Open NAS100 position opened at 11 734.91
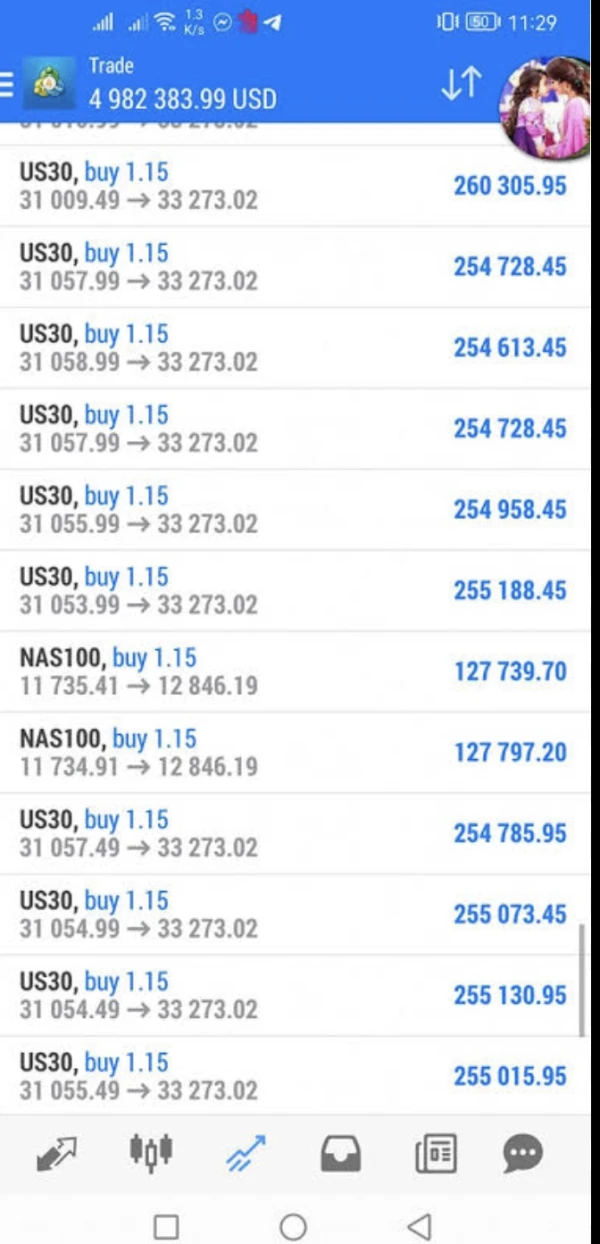 [295, 753]
